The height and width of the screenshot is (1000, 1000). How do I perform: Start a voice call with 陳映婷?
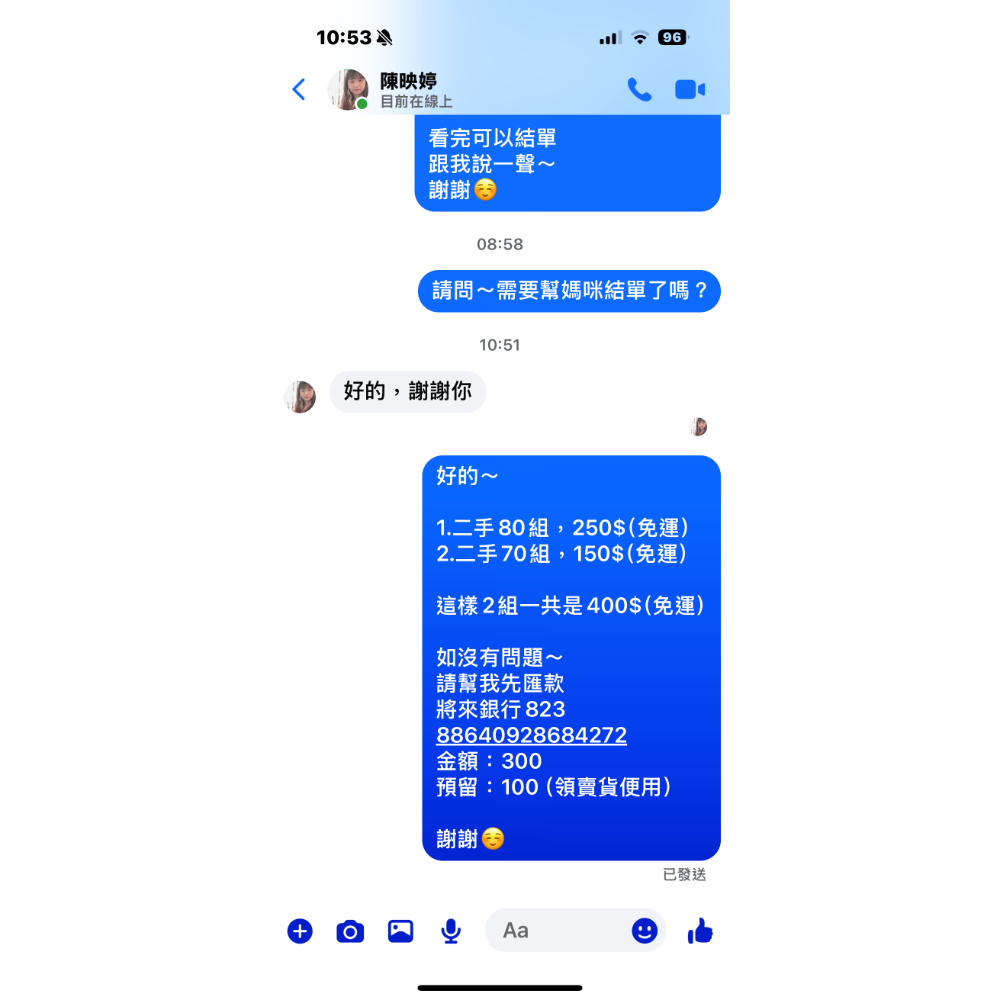coord(639,90)
